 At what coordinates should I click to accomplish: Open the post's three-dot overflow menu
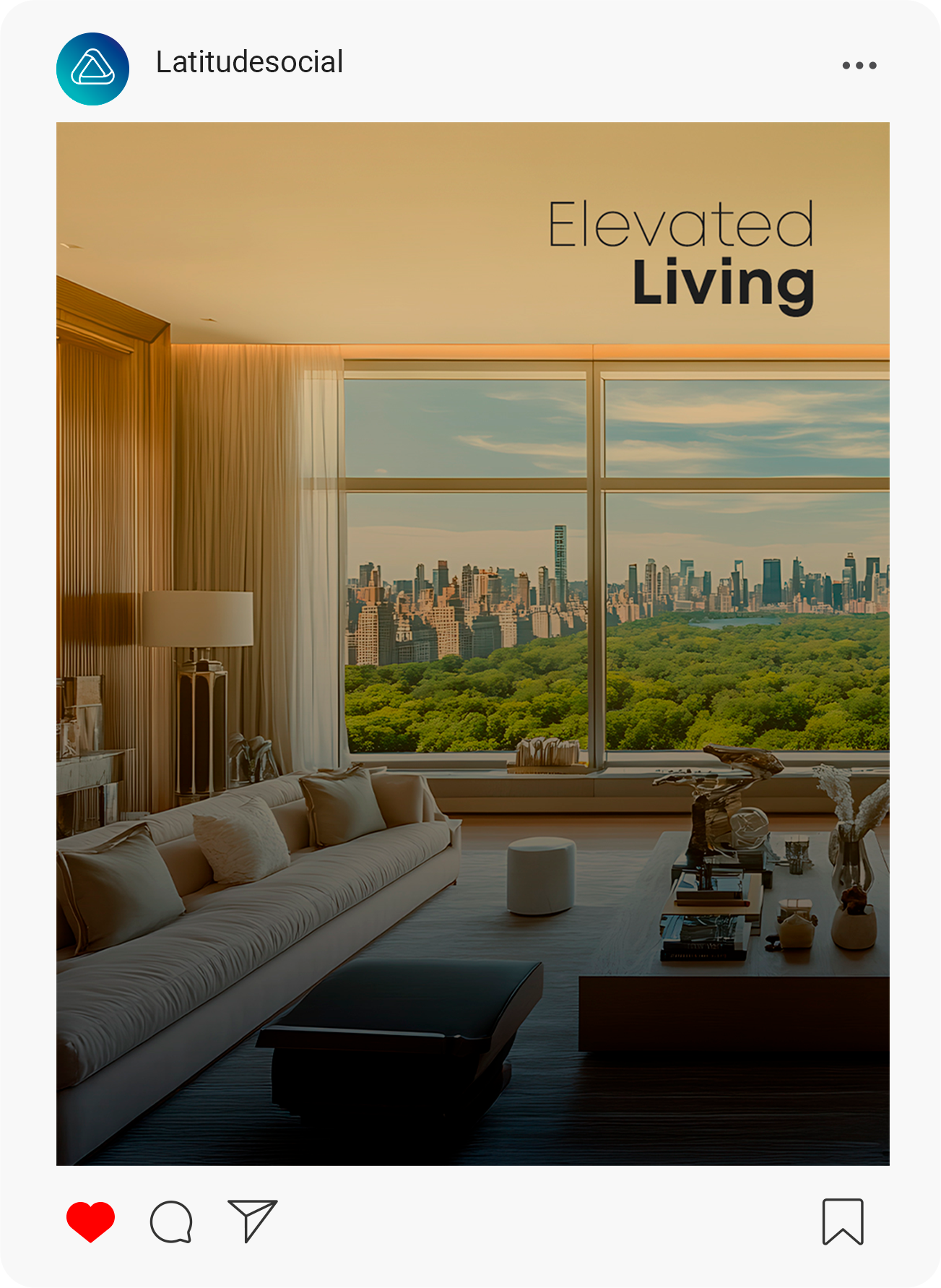(x=859, y=66)
